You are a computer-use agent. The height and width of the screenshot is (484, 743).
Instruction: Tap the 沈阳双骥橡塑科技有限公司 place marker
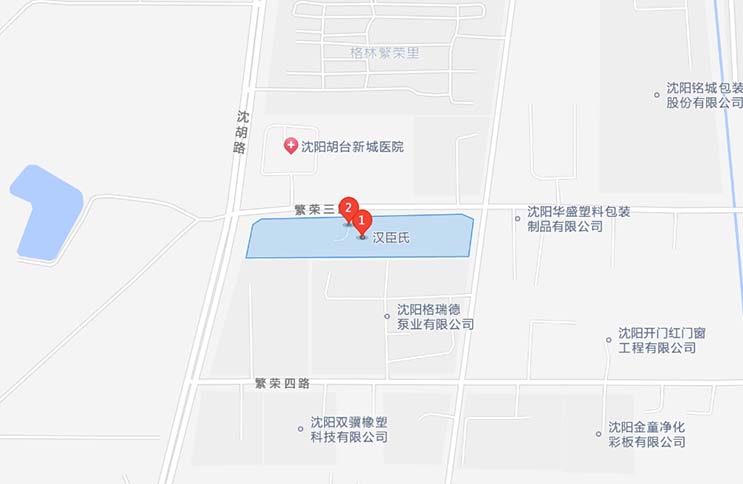point(300,429)
